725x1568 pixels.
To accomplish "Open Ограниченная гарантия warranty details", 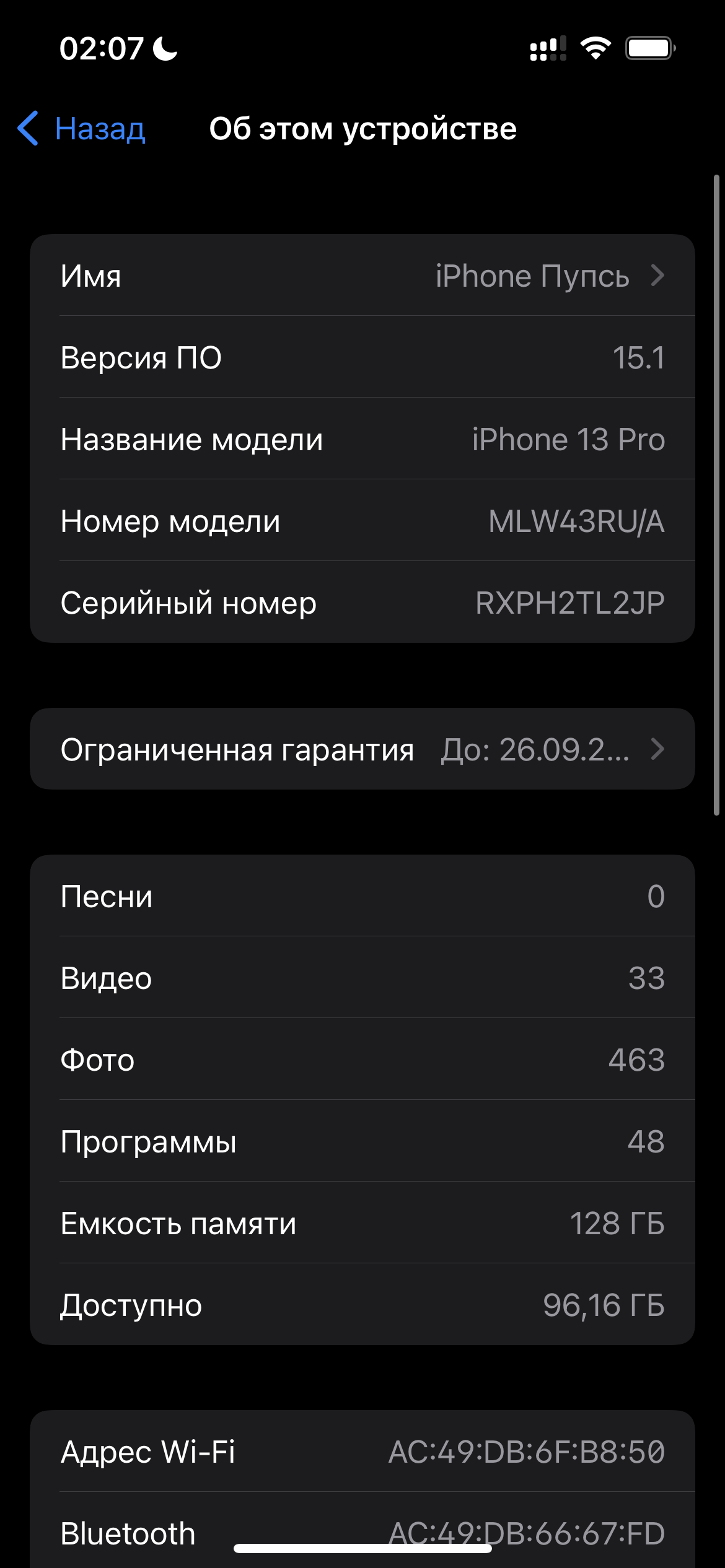I will tap(362, 749).
